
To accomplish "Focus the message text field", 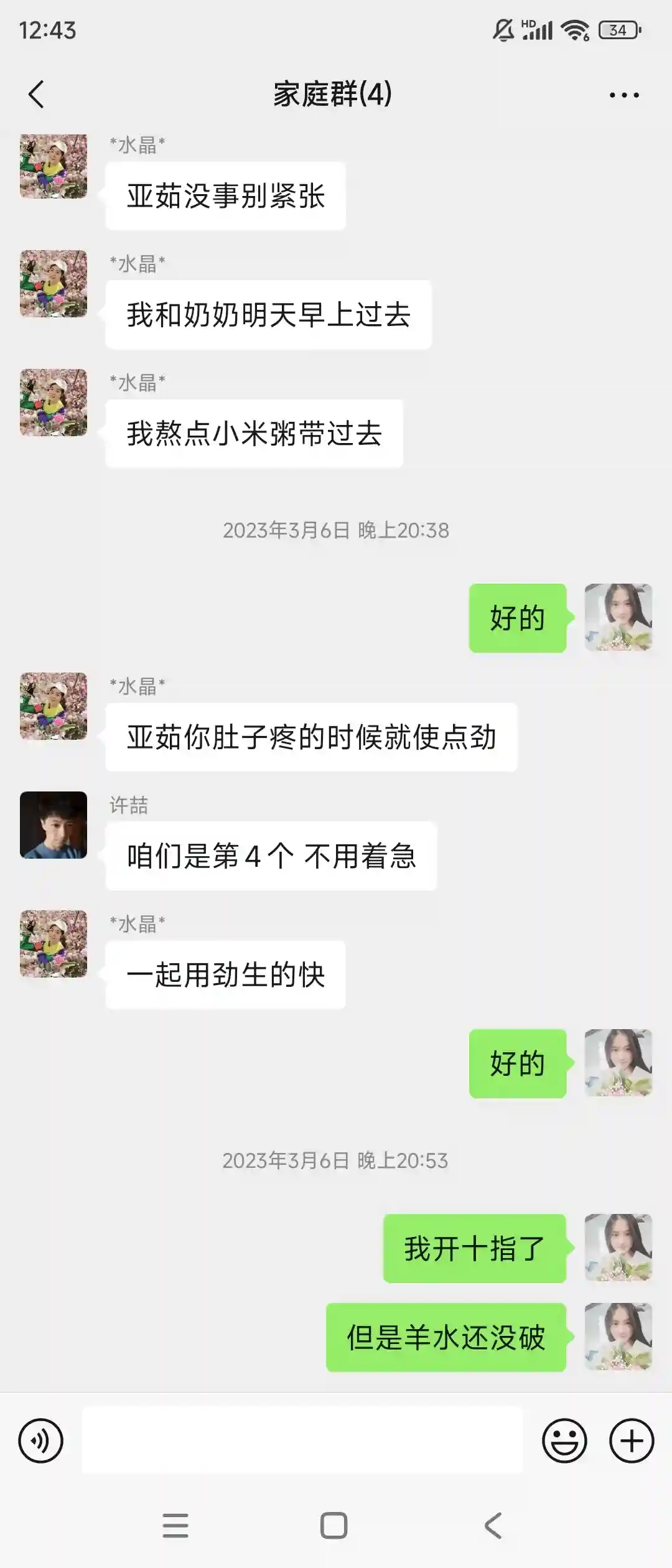I will 302,1440.
